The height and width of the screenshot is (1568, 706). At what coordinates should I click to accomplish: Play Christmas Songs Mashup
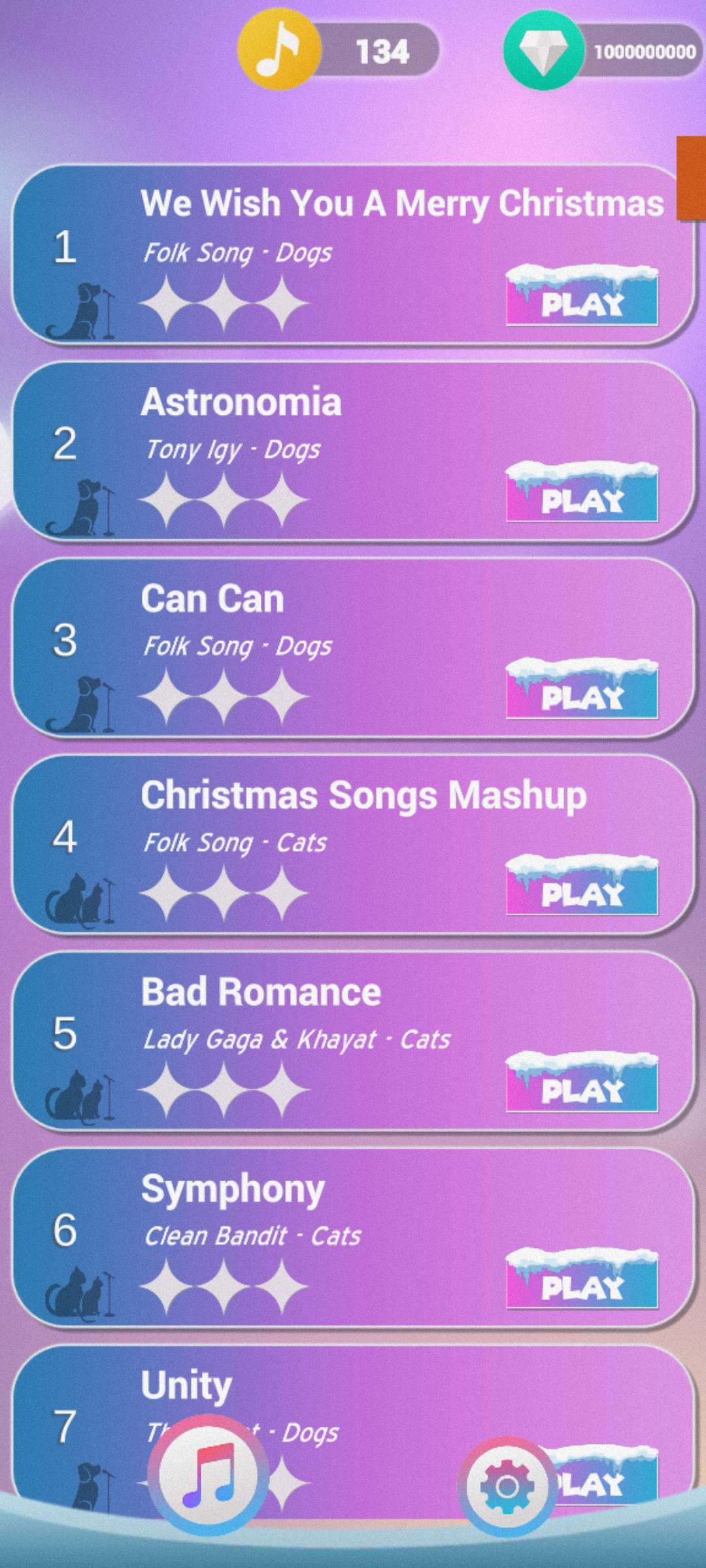point(582,887)
